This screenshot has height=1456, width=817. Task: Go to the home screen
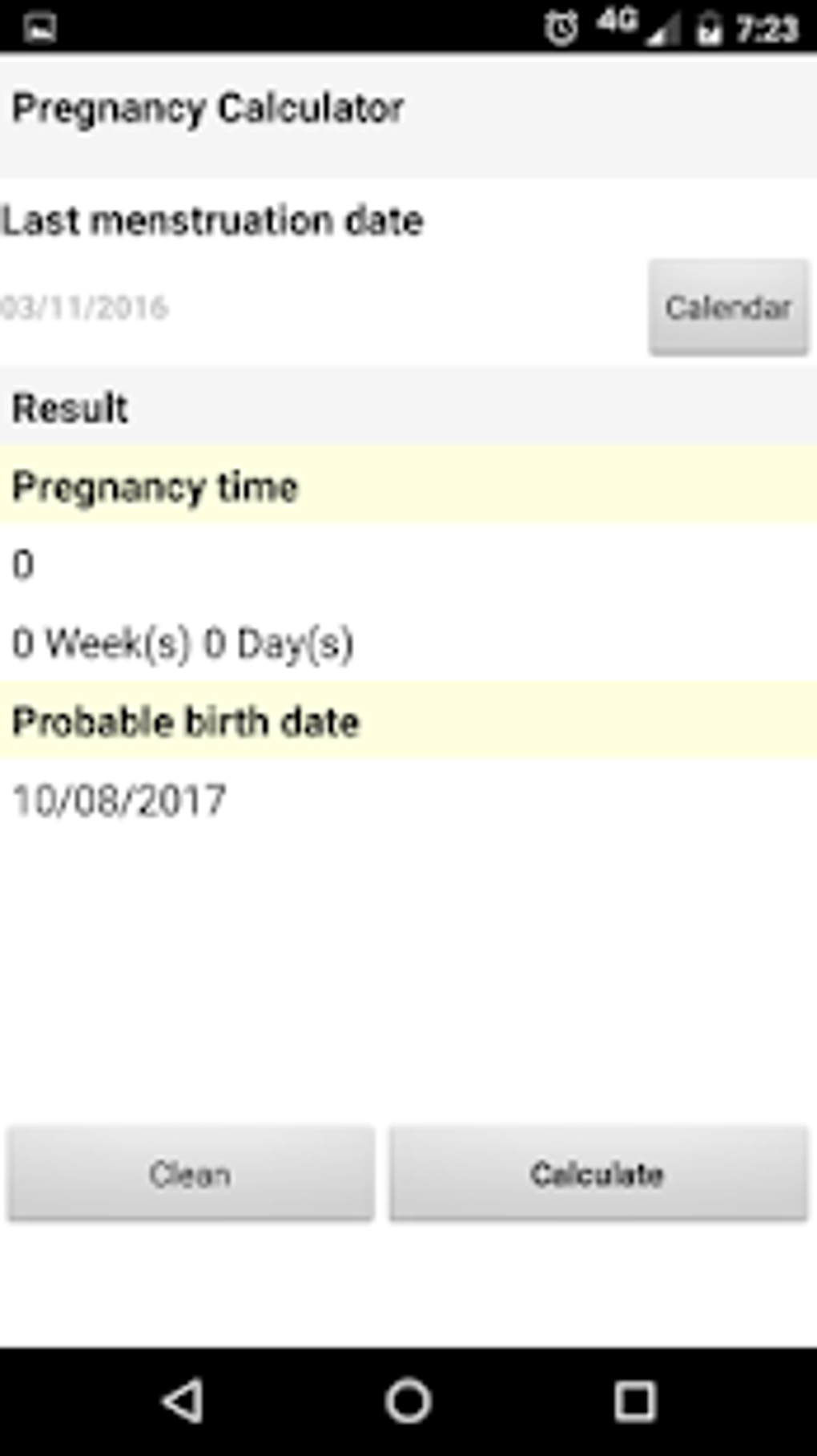point(408,1401)
